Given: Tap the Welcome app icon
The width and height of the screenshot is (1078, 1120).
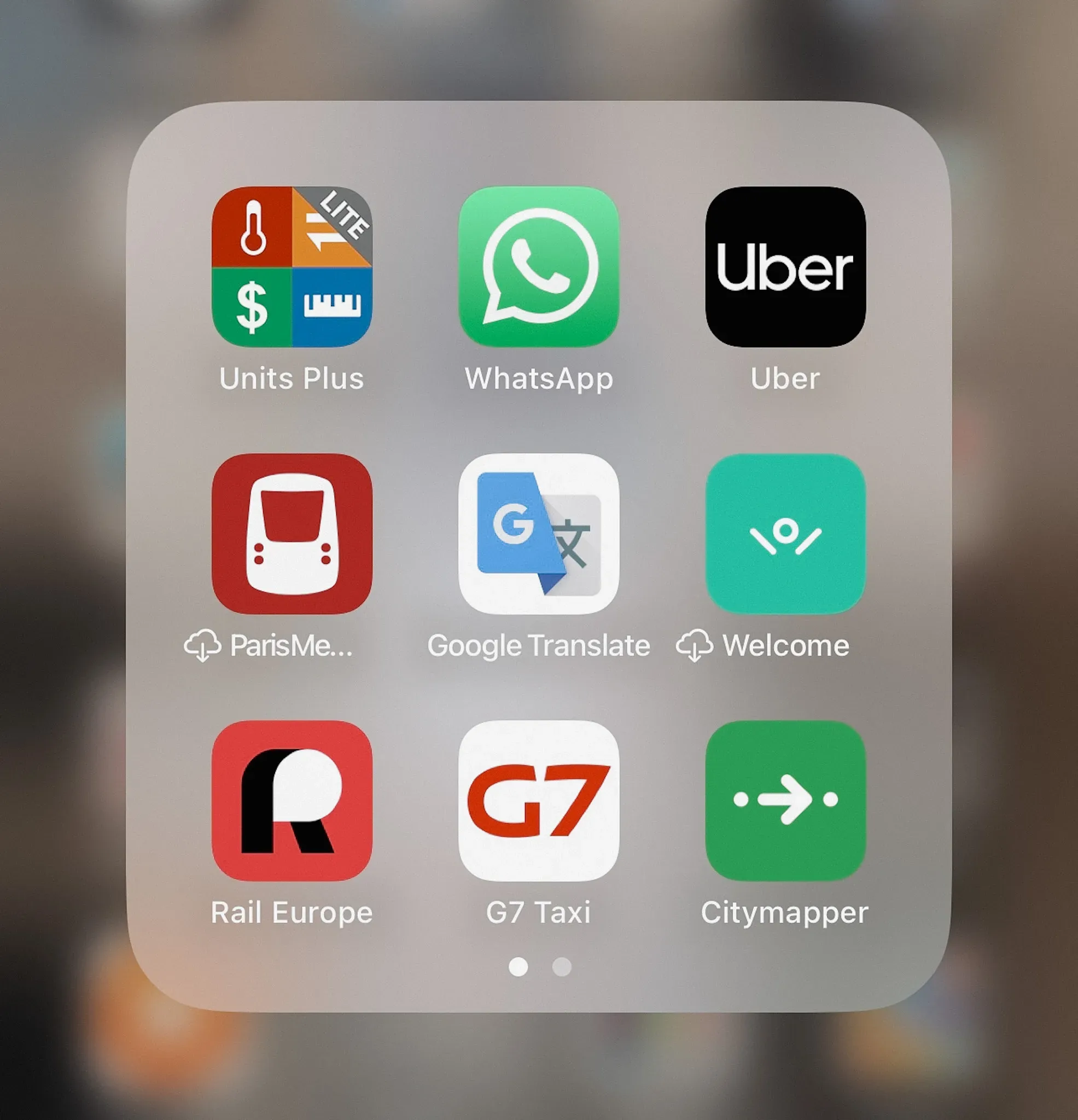Looking at the screenshot, I should tap(785, 533).
